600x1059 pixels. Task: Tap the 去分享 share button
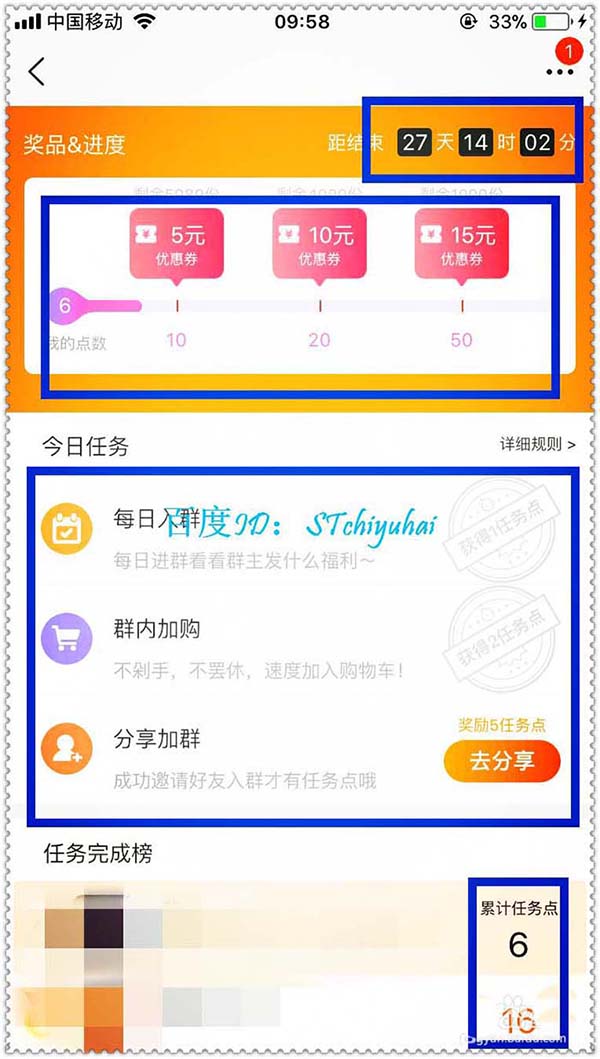[x=501, y=761]
